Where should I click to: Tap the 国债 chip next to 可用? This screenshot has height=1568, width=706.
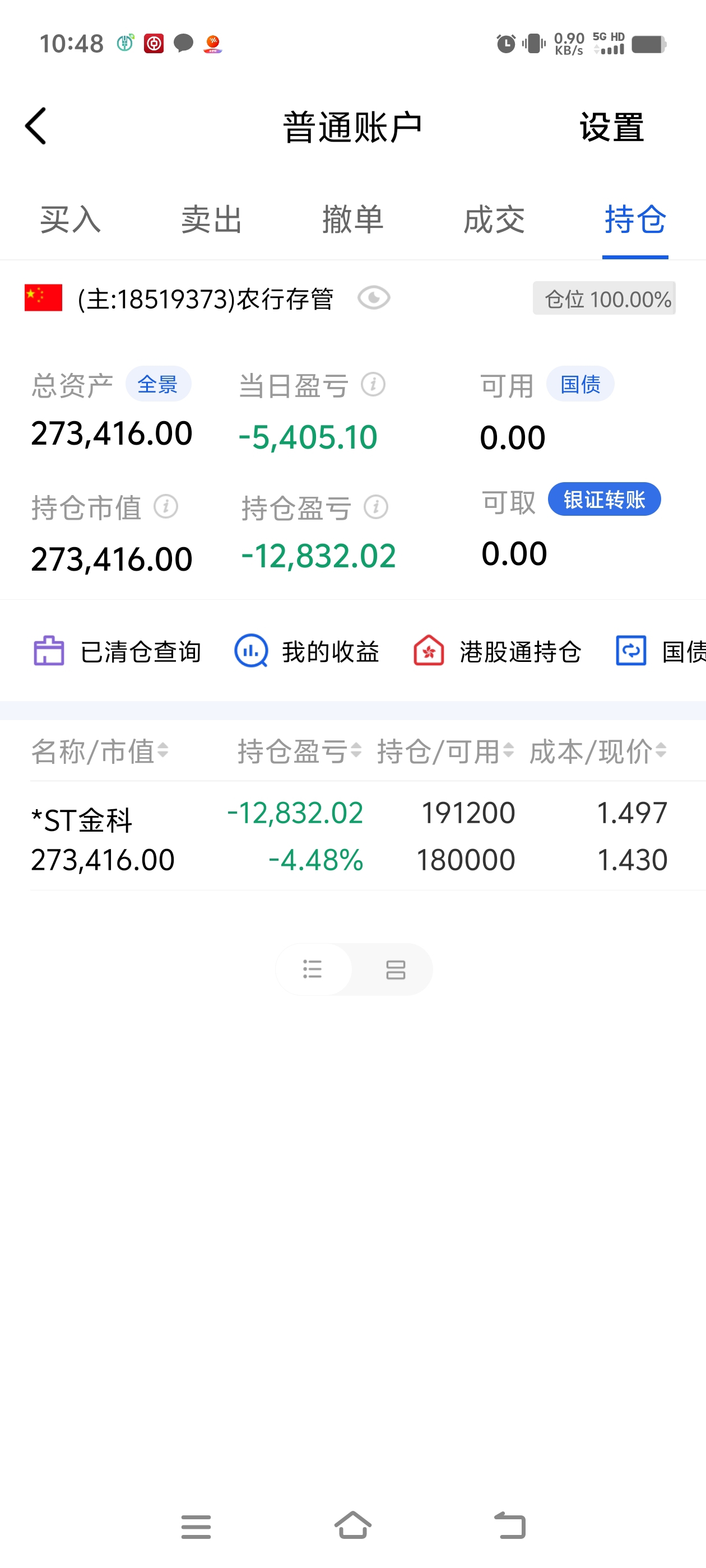pyautogui.click(x=580, y=384)
